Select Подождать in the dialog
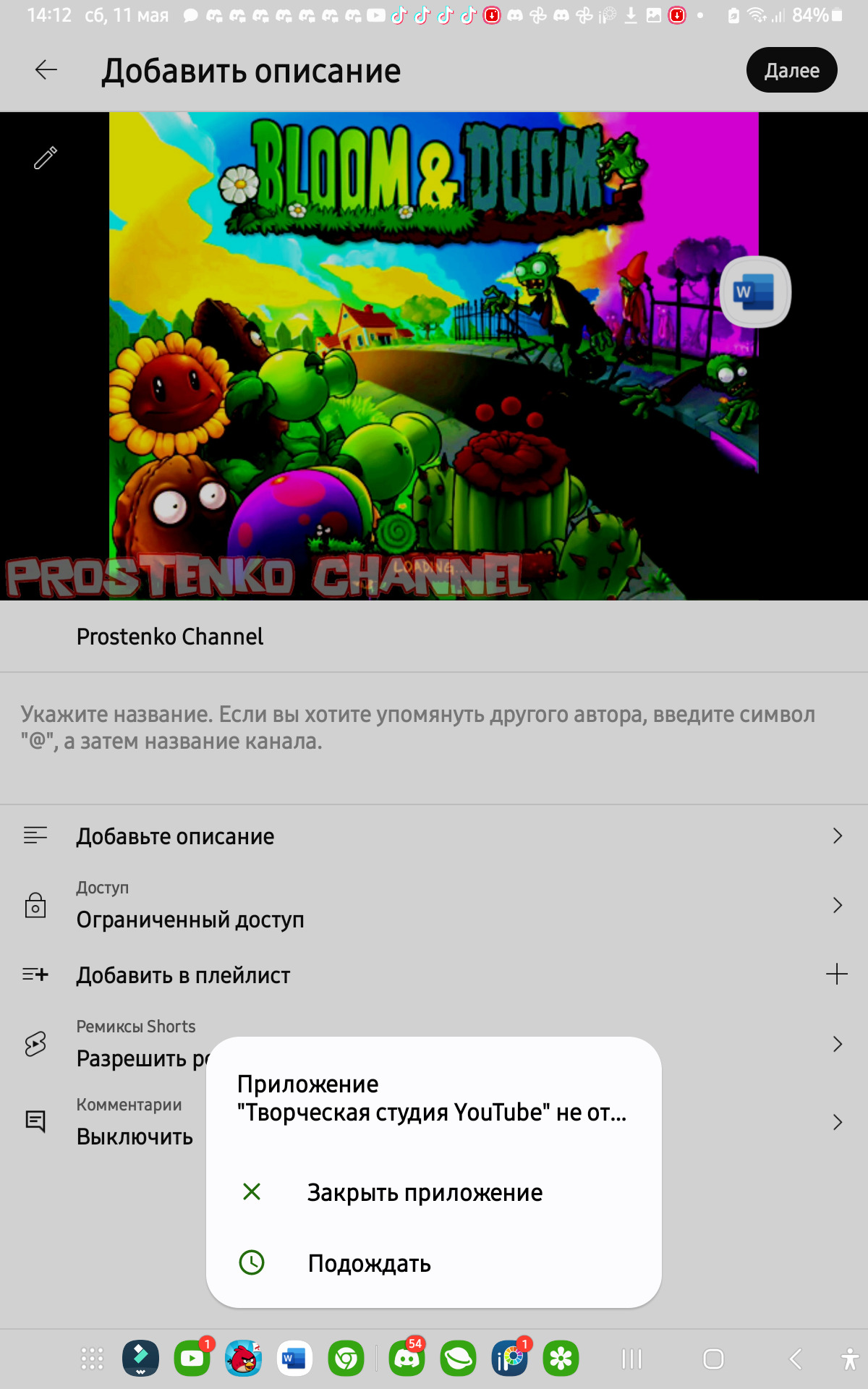This screenshot has height=1389, width=868. 369,1263
